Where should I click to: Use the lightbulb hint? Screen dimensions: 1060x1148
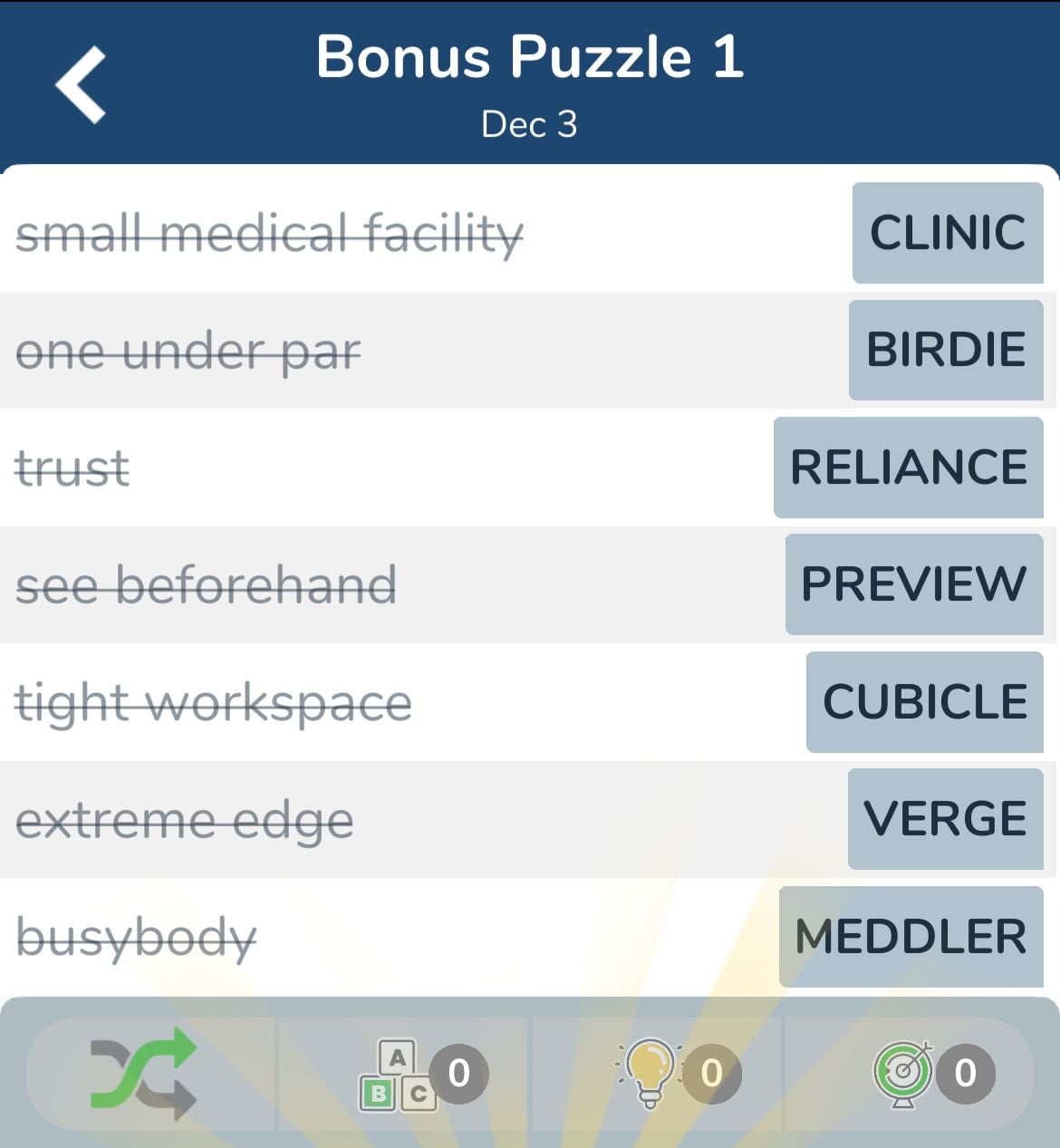650,1073
